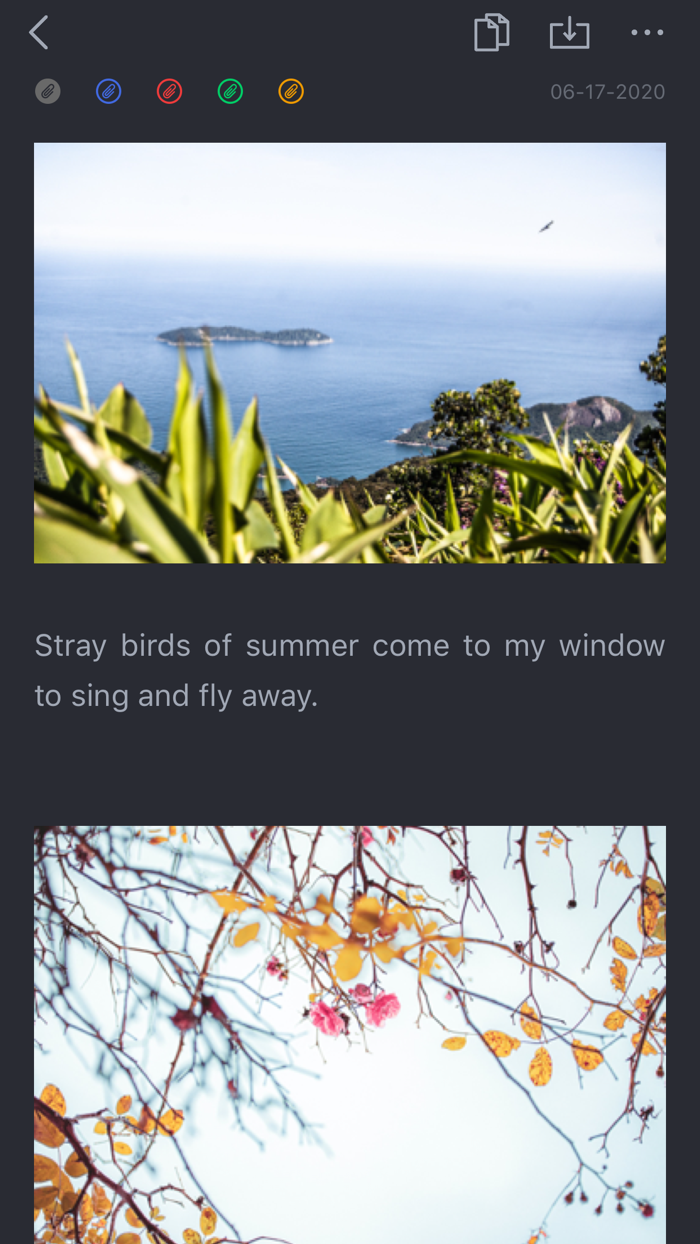Go back using the arrow

point(39,33)
